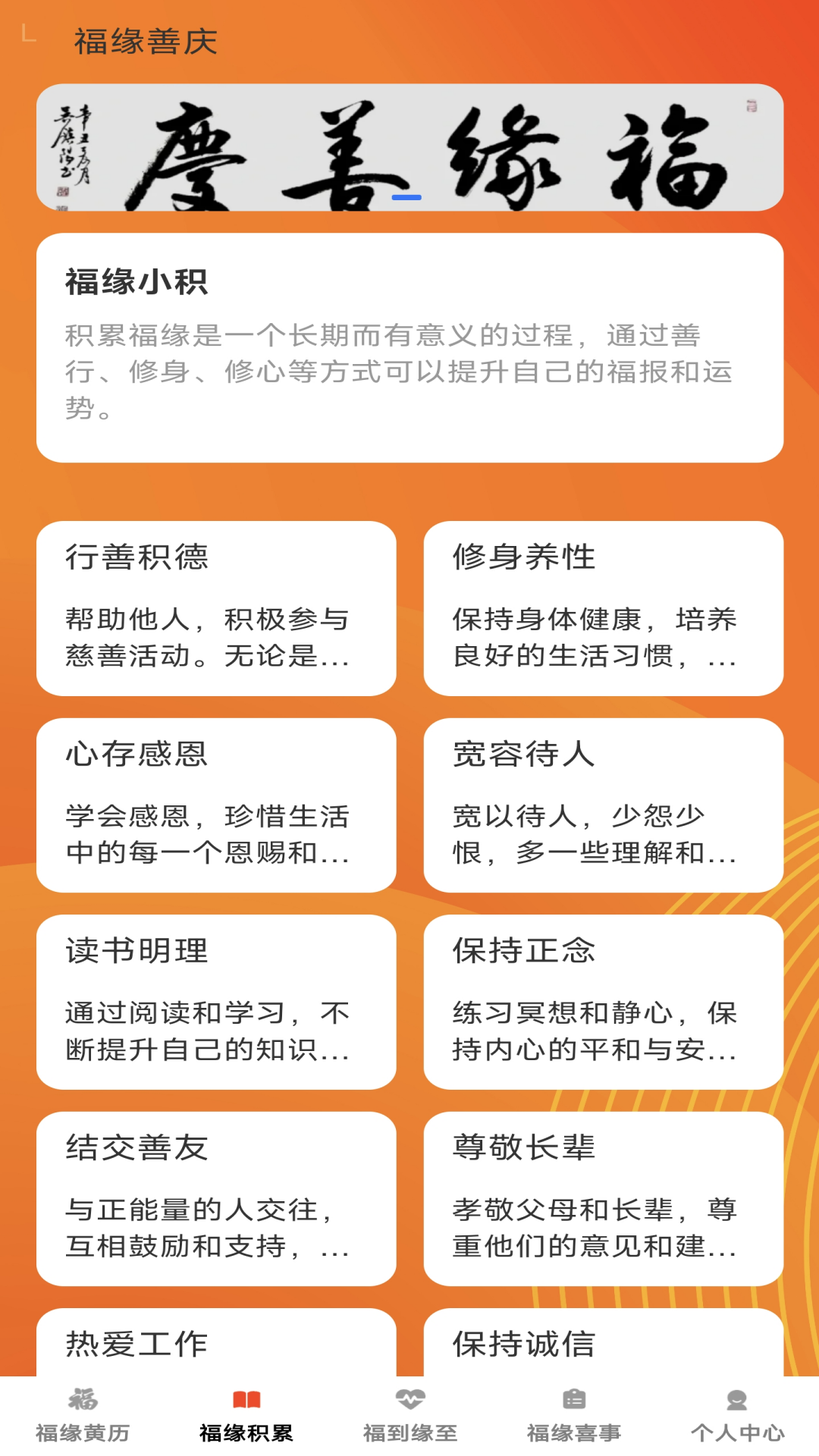The height and width of the screenshot is (1456, 819).
Task: View the 心存感恩 card
Action: coord(216,805)
